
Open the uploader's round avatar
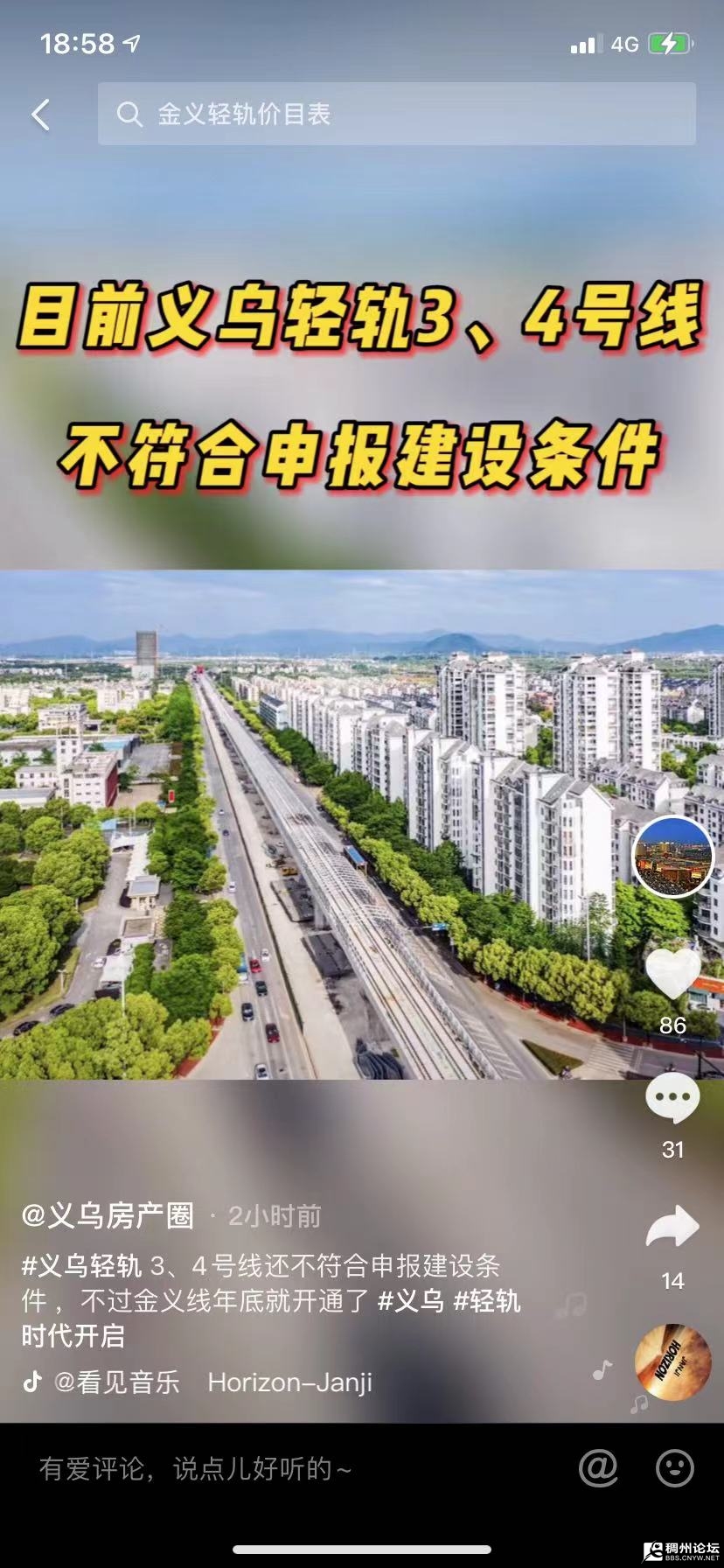click(672, 857)
